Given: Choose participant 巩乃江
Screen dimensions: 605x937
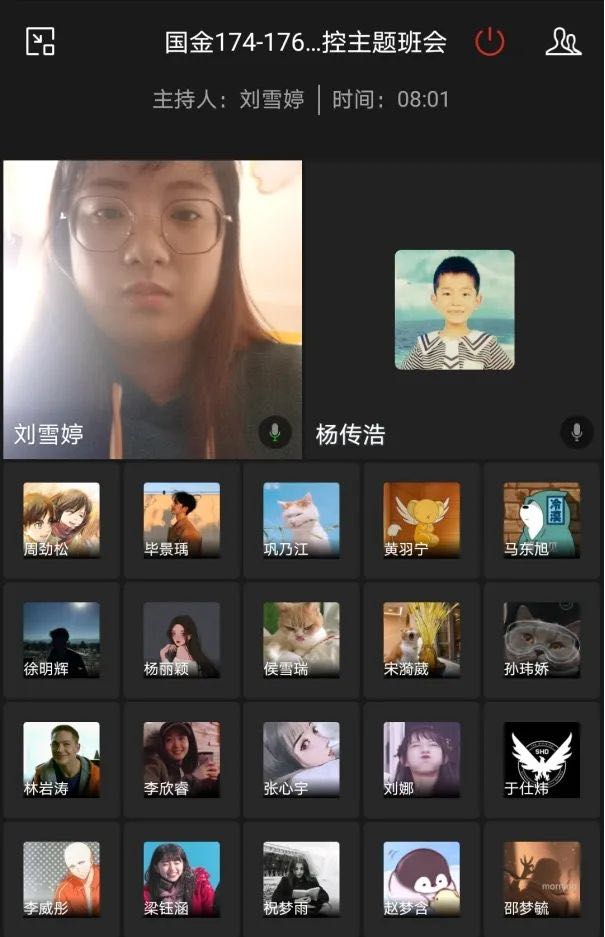Looking at the screenshot, I should (x=301, y=520).
